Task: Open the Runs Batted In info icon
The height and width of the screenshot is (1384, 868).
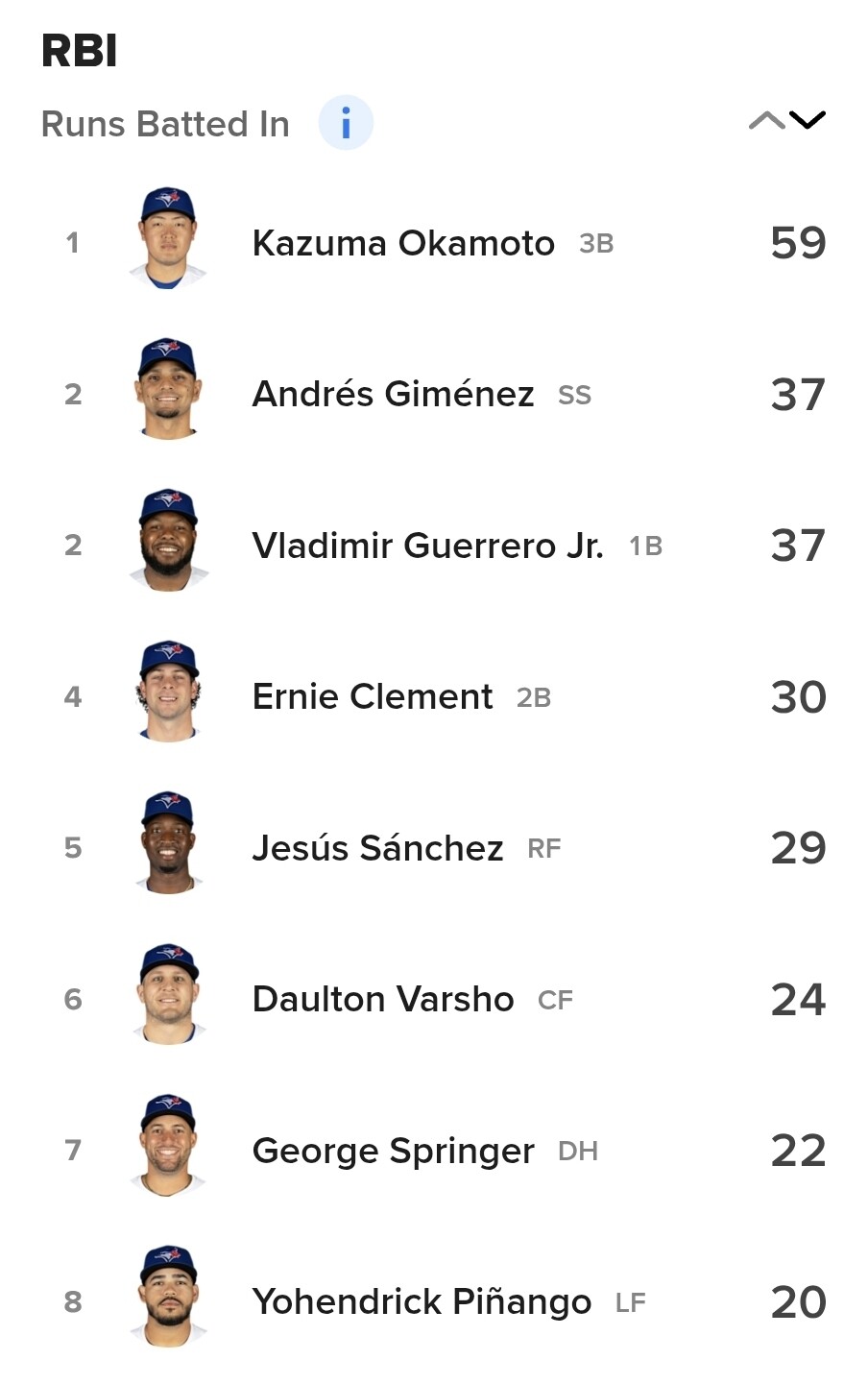Action: pyautogui.click(x=346, y=123)
